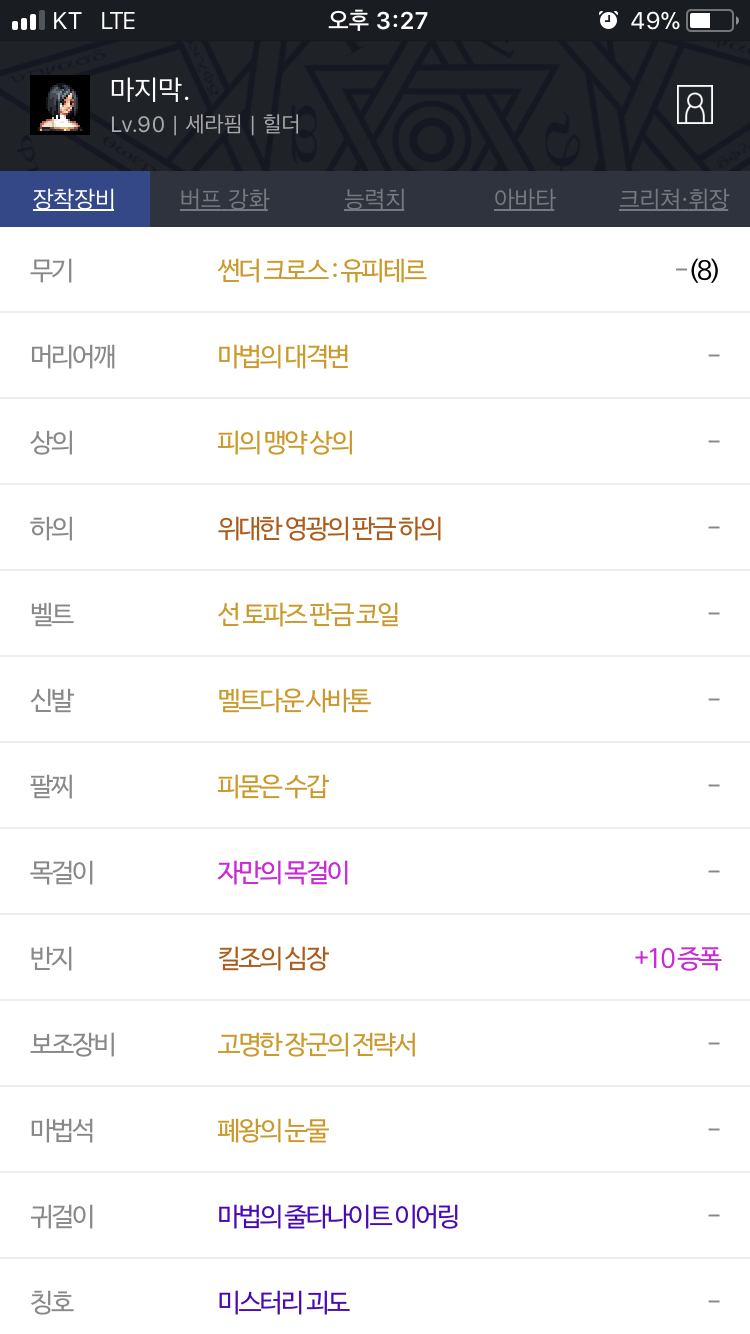750x1334 pixels.
Task: Select the 장착장비 tab
Action: coord(75,199)
